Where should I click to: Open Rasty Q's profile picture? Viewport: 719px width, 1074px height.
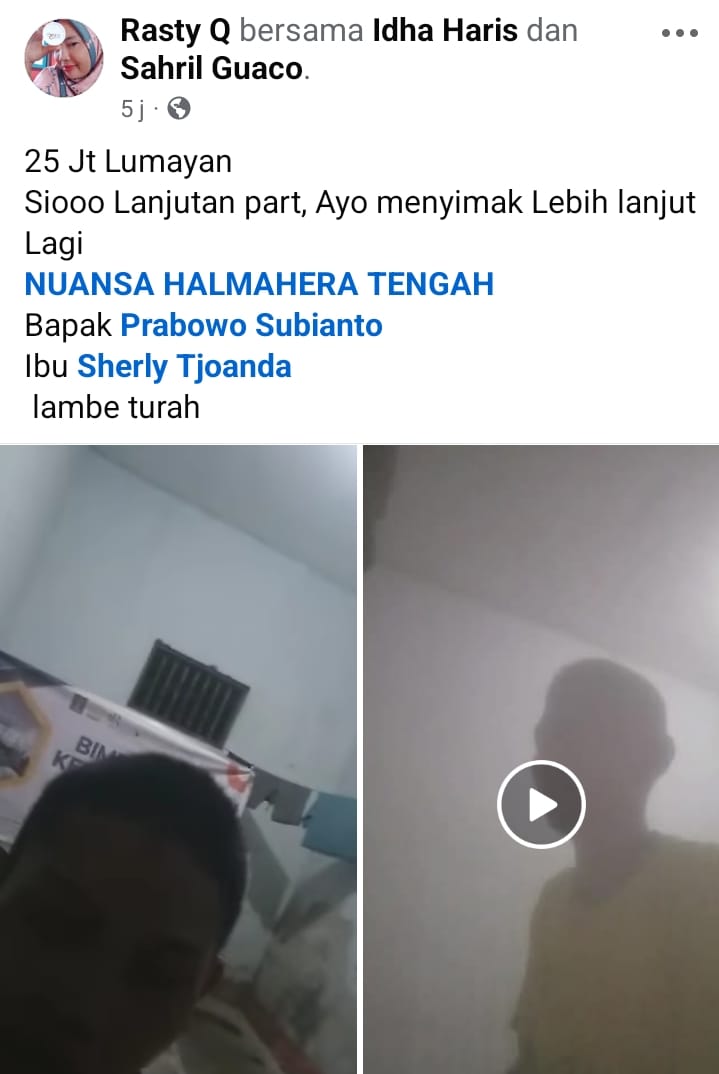(63, 58)
